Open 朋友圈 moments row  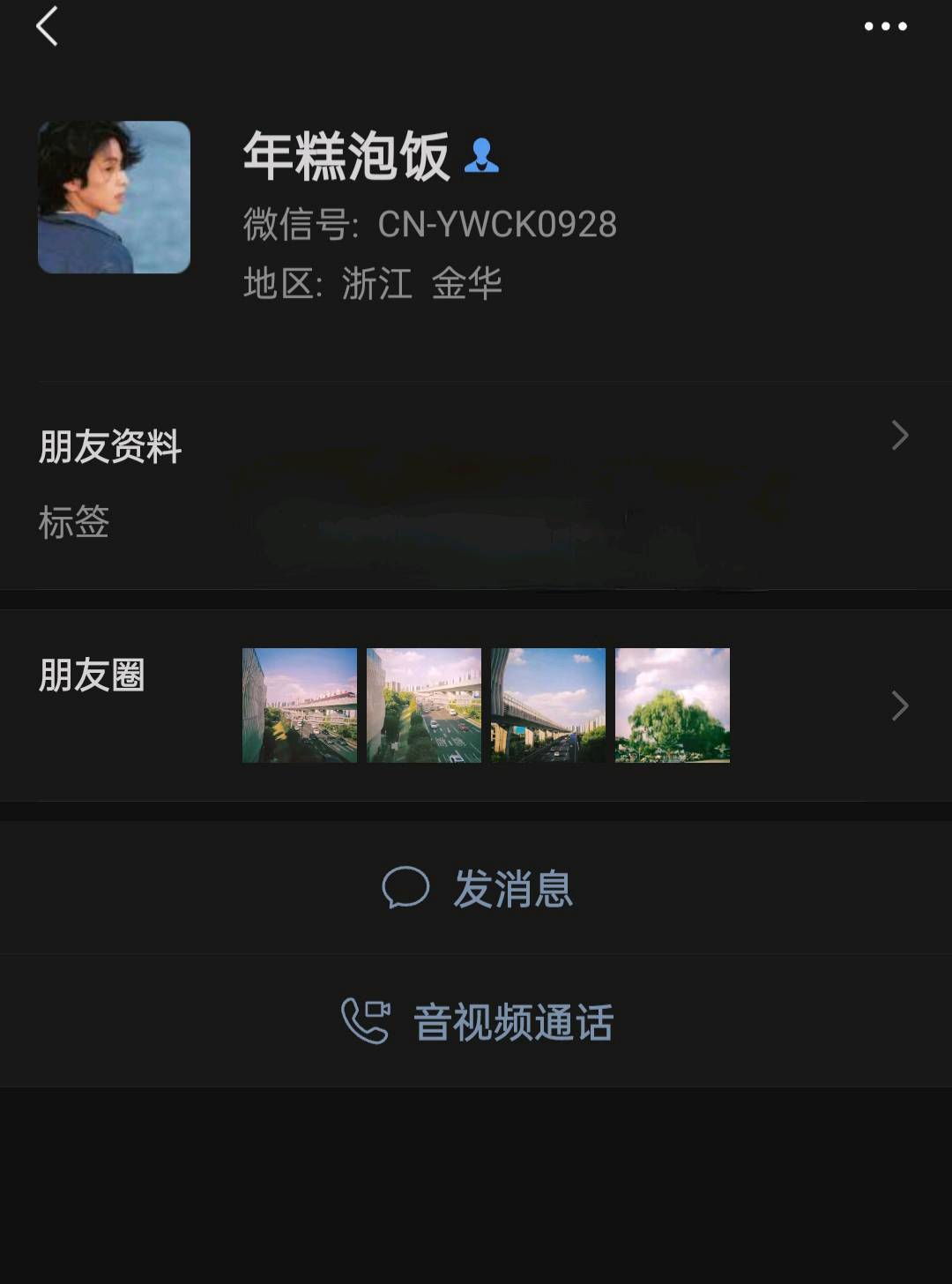(476, 705)
